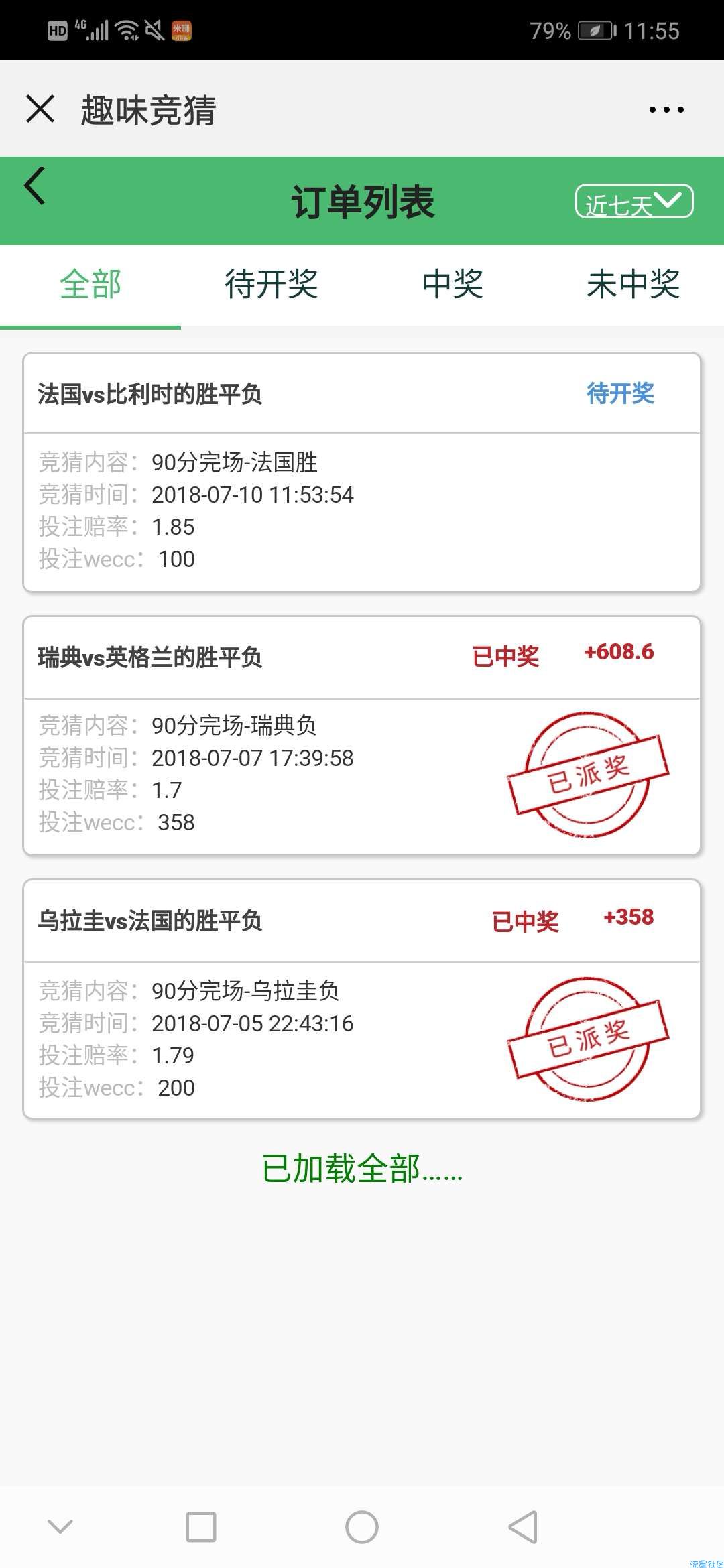724x1568 pixels.
Task: Select the 全部 tab
Action: click(x=90, y=284)
